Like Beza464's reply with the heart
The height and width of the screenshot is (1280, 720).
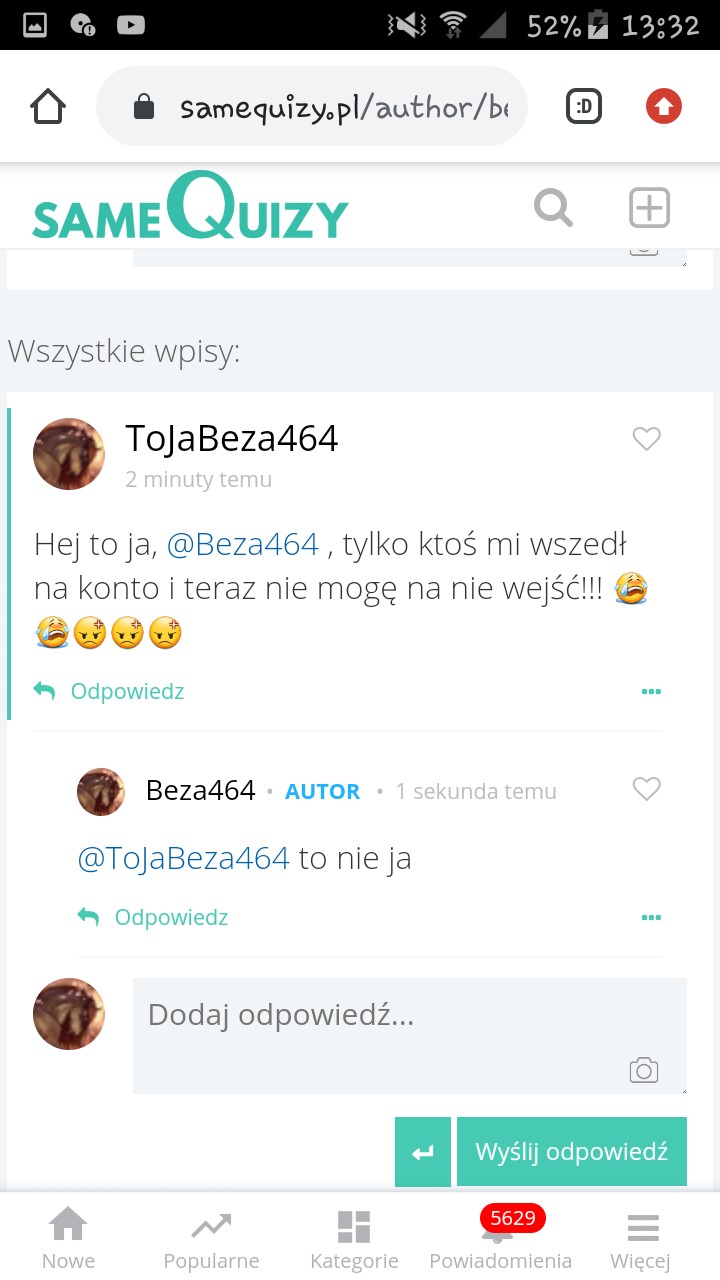[x=647, y=789]
